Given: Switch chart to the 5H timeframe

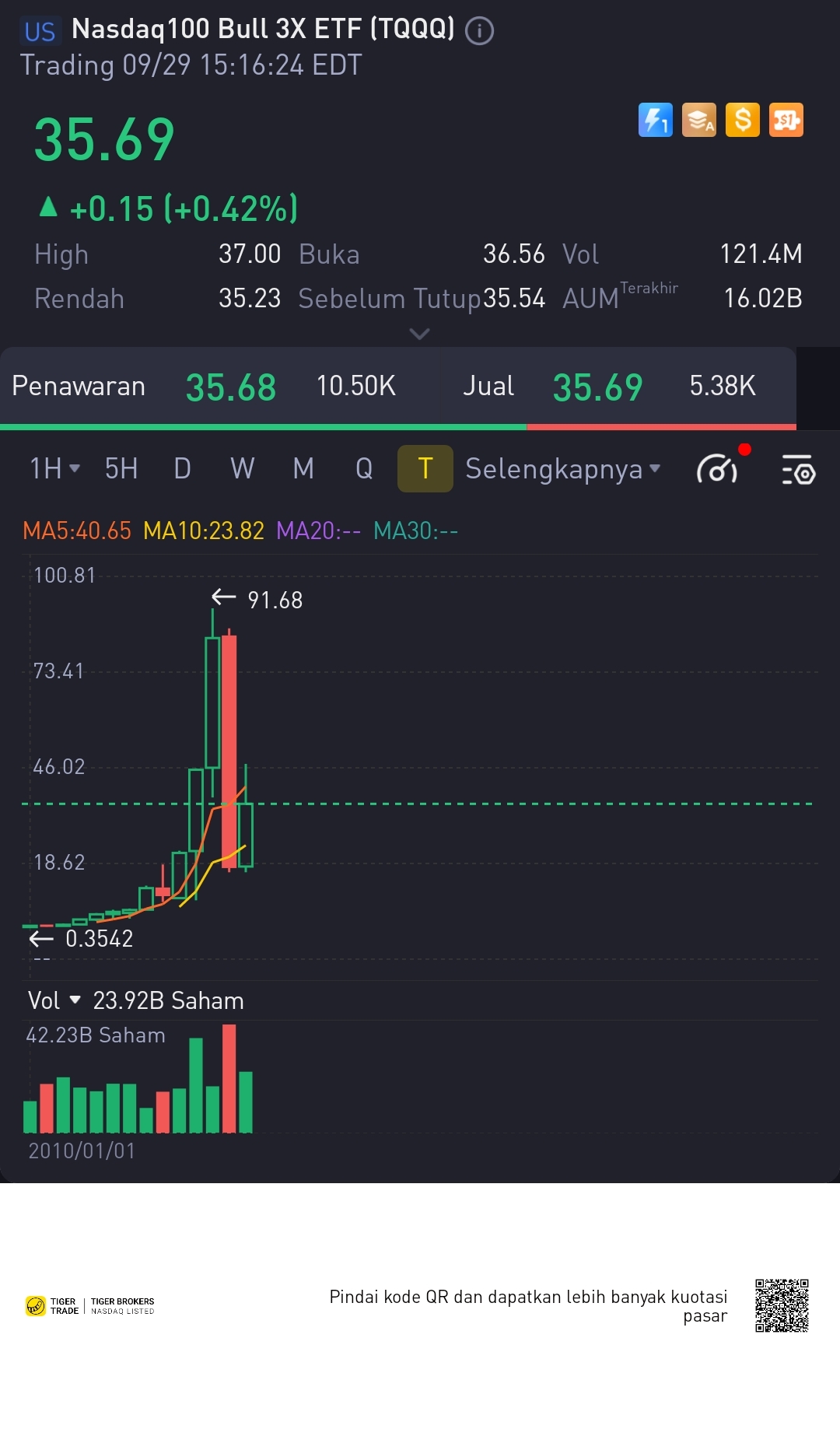Looking at the screenshot, I should [121, 469].
